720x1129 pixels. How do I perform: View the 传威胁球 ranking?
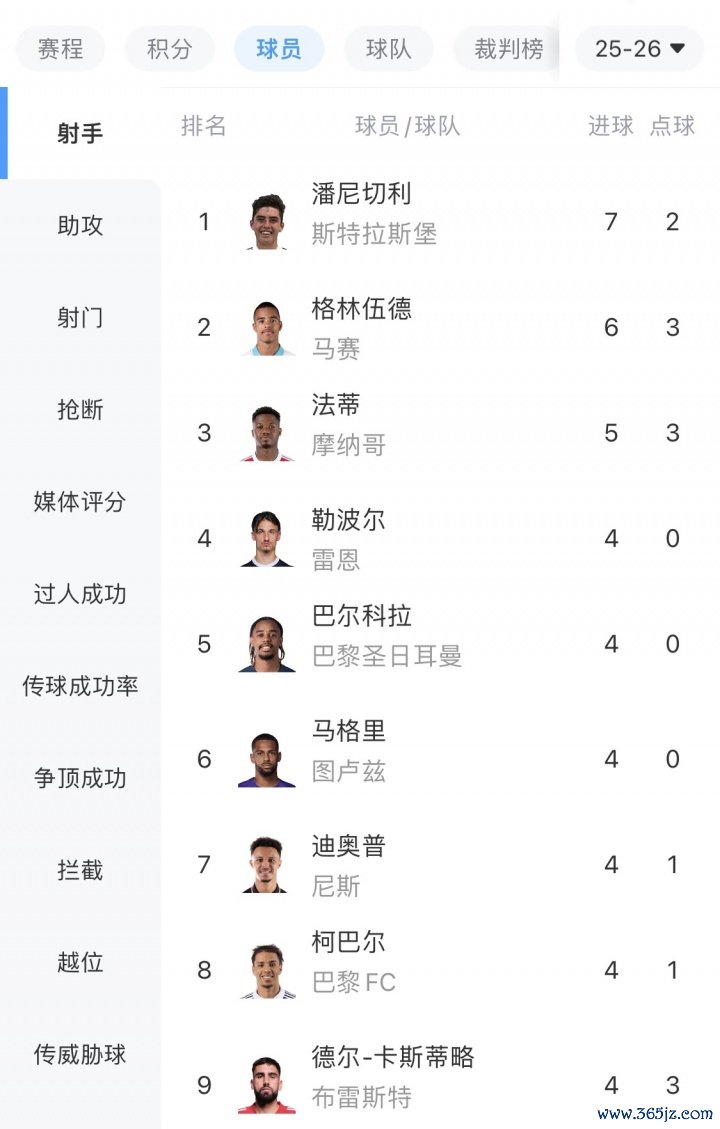(x=80, y=1054)
